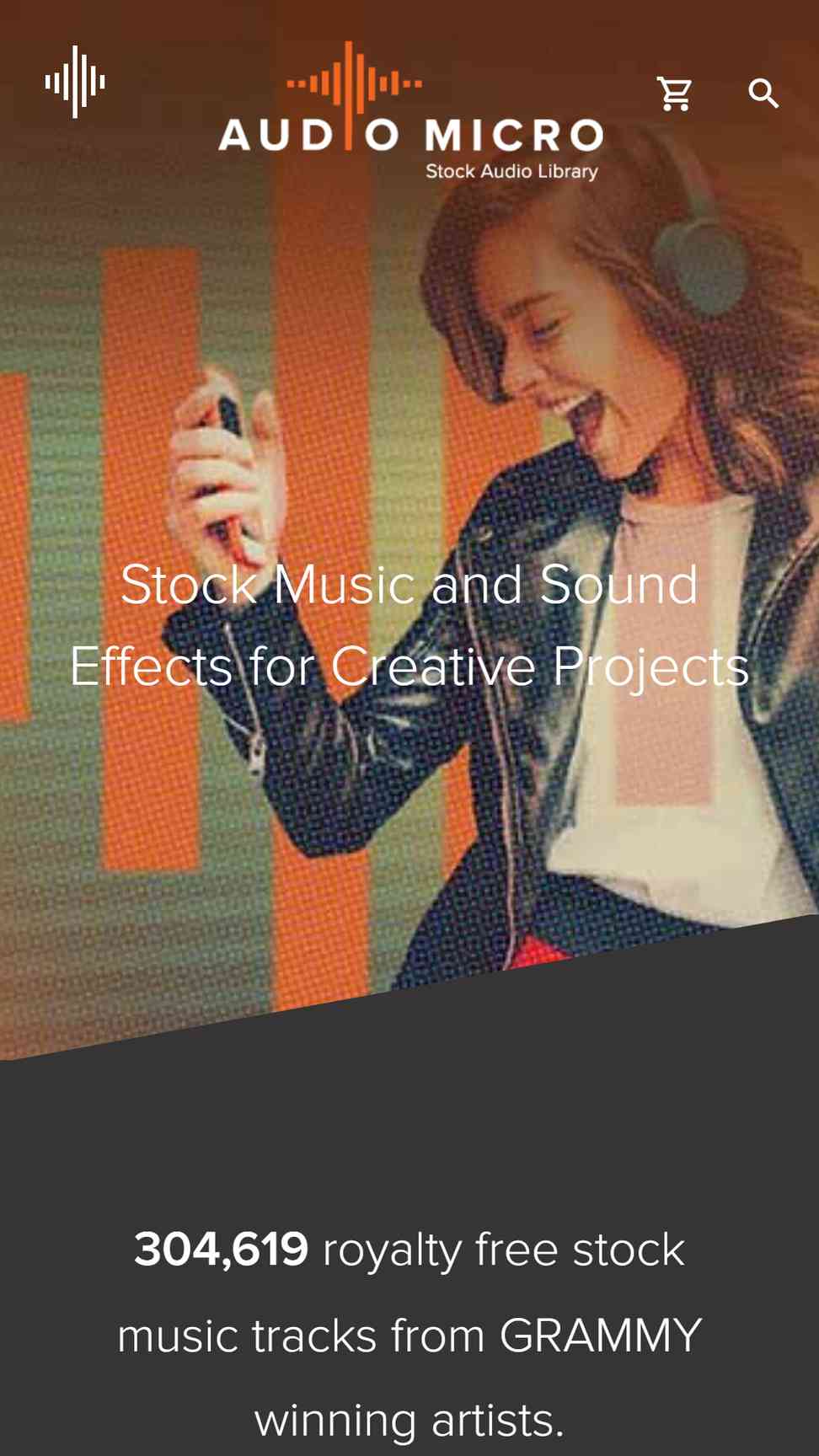
Task: Open the waveform menu button
Action: [x=75, y=82]
